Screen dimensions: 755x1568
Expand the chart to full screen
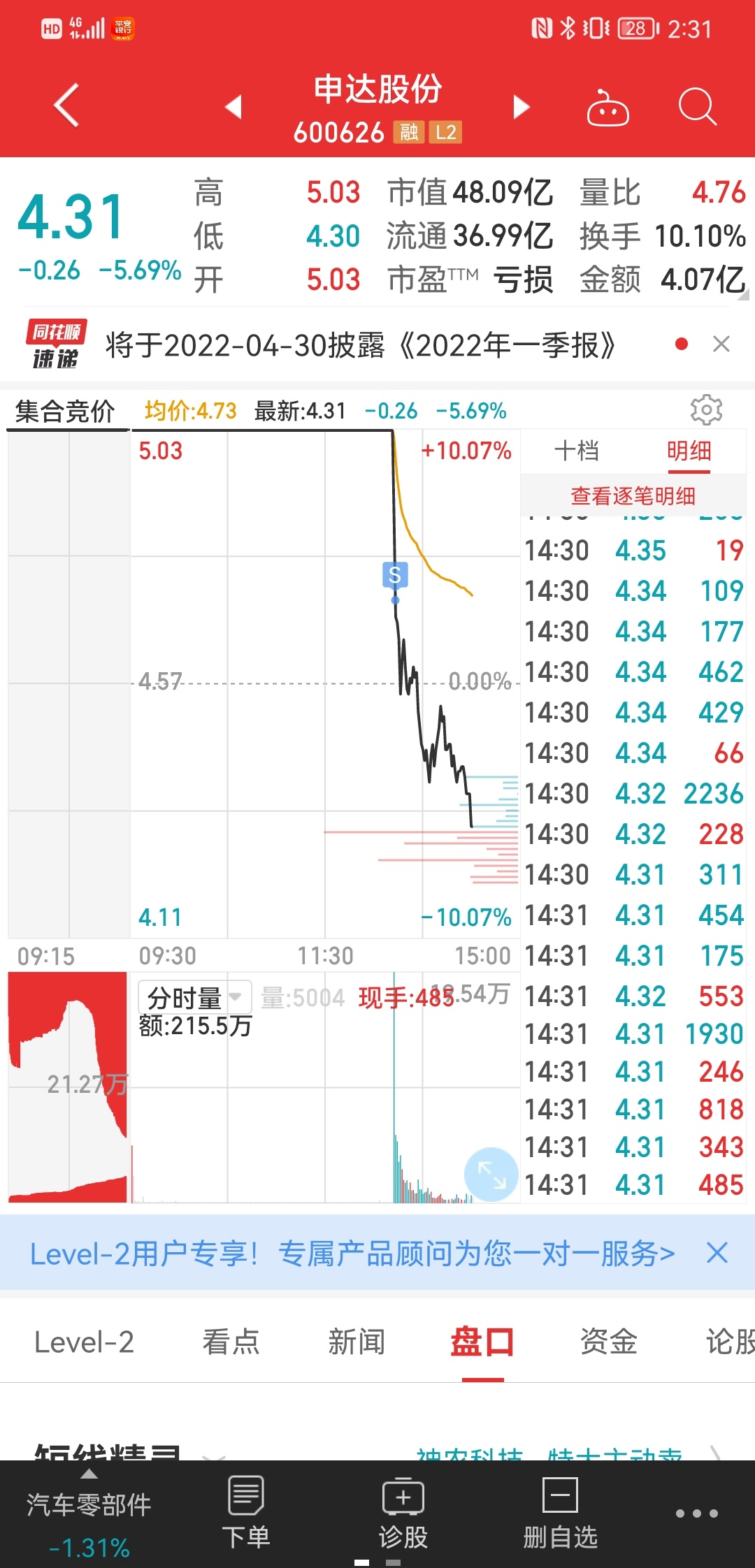click(x=491, y=1175)
